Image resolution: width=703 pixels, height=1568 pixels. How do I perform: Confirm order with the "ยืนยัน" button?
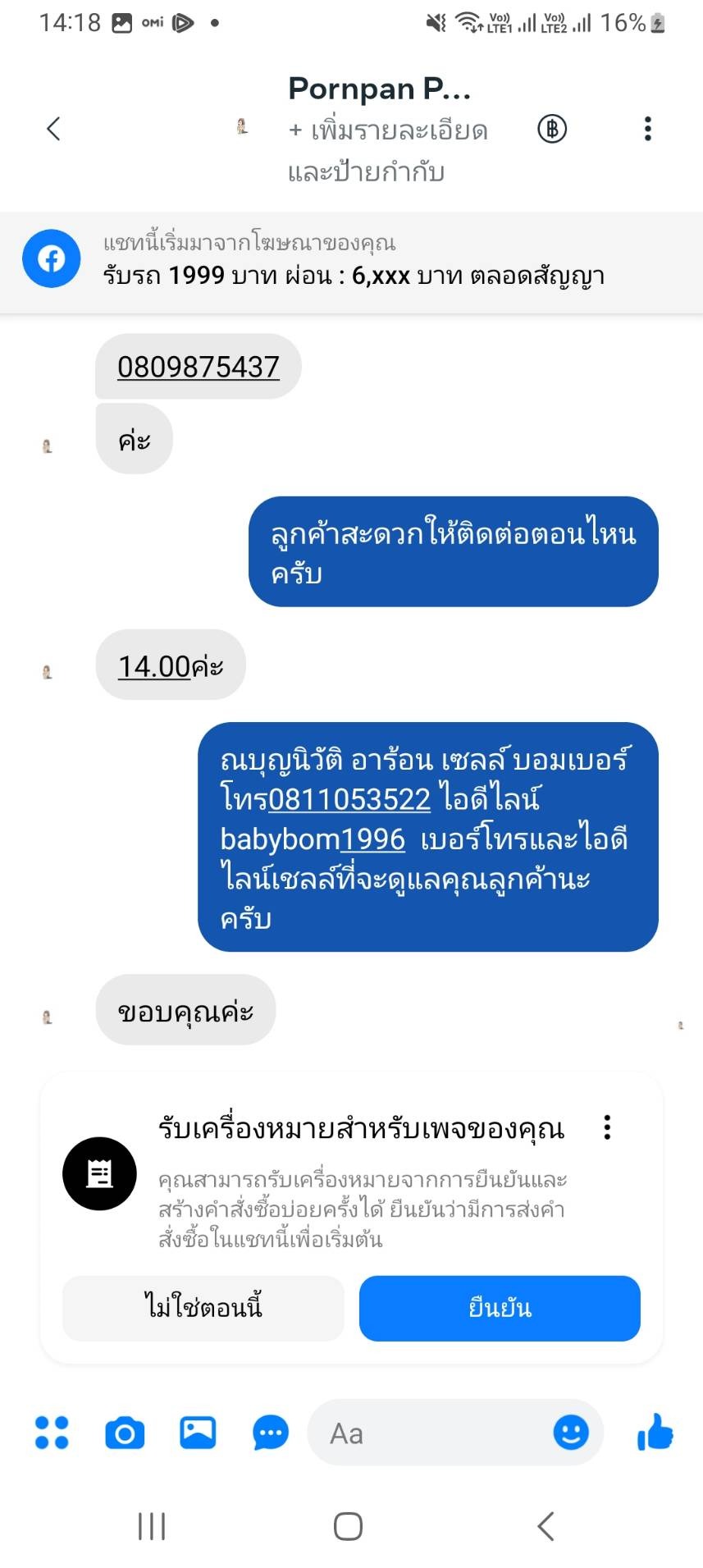499,1308
